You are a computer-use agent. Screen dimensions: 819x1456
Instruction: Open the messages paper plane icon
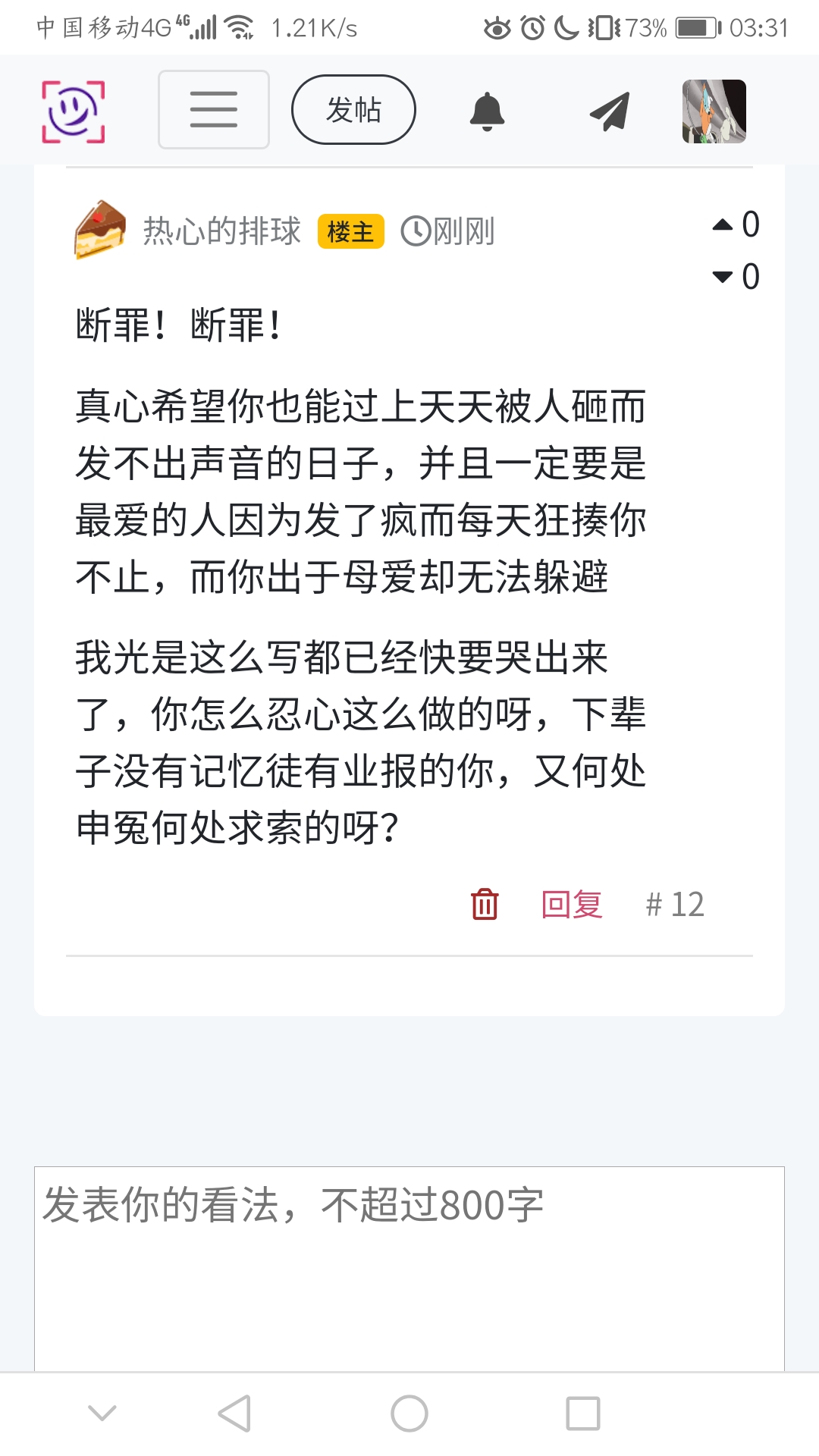pyautogui.click(x=610, y=111)
